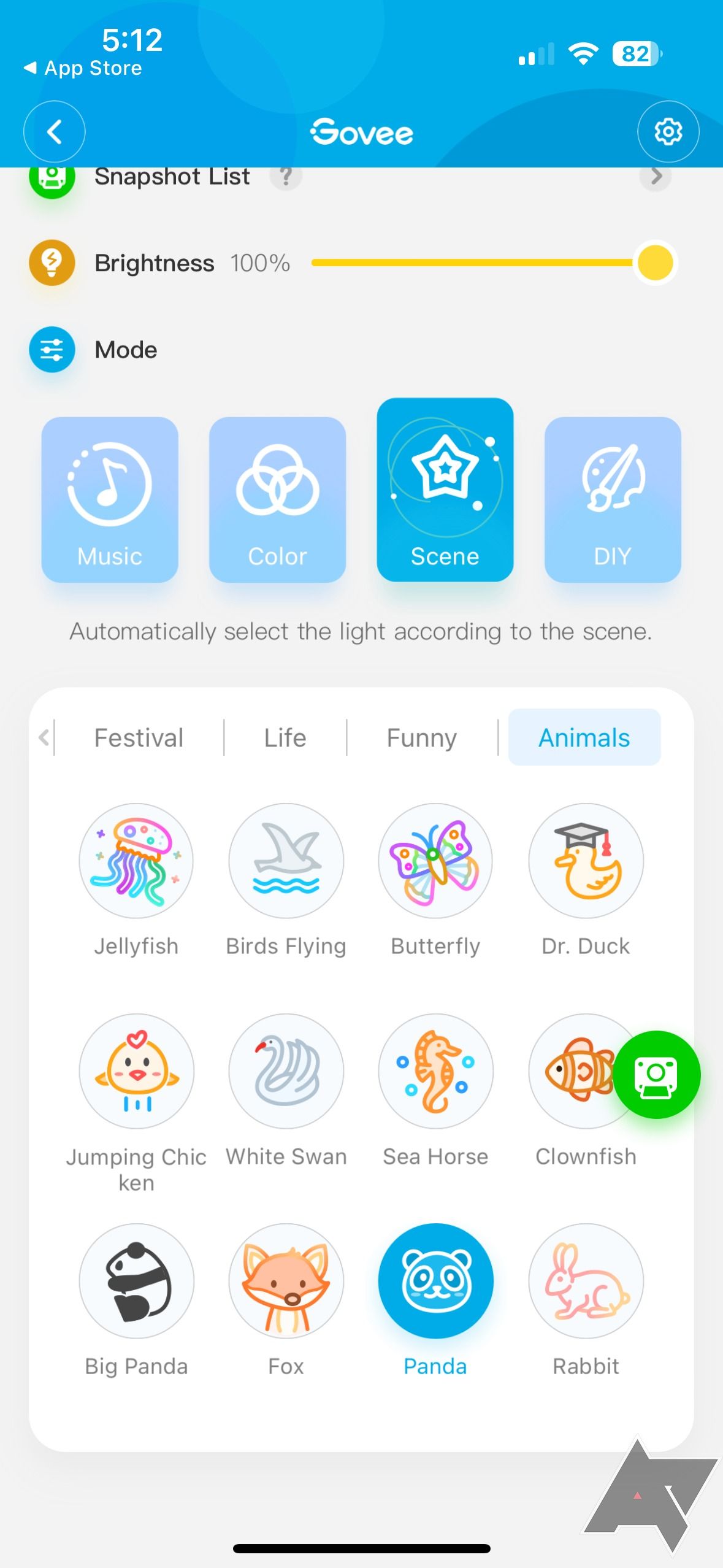This screenshot has width=723, height=1568.
Task: Pick the White Swan scene
Action: point(286,1071)
